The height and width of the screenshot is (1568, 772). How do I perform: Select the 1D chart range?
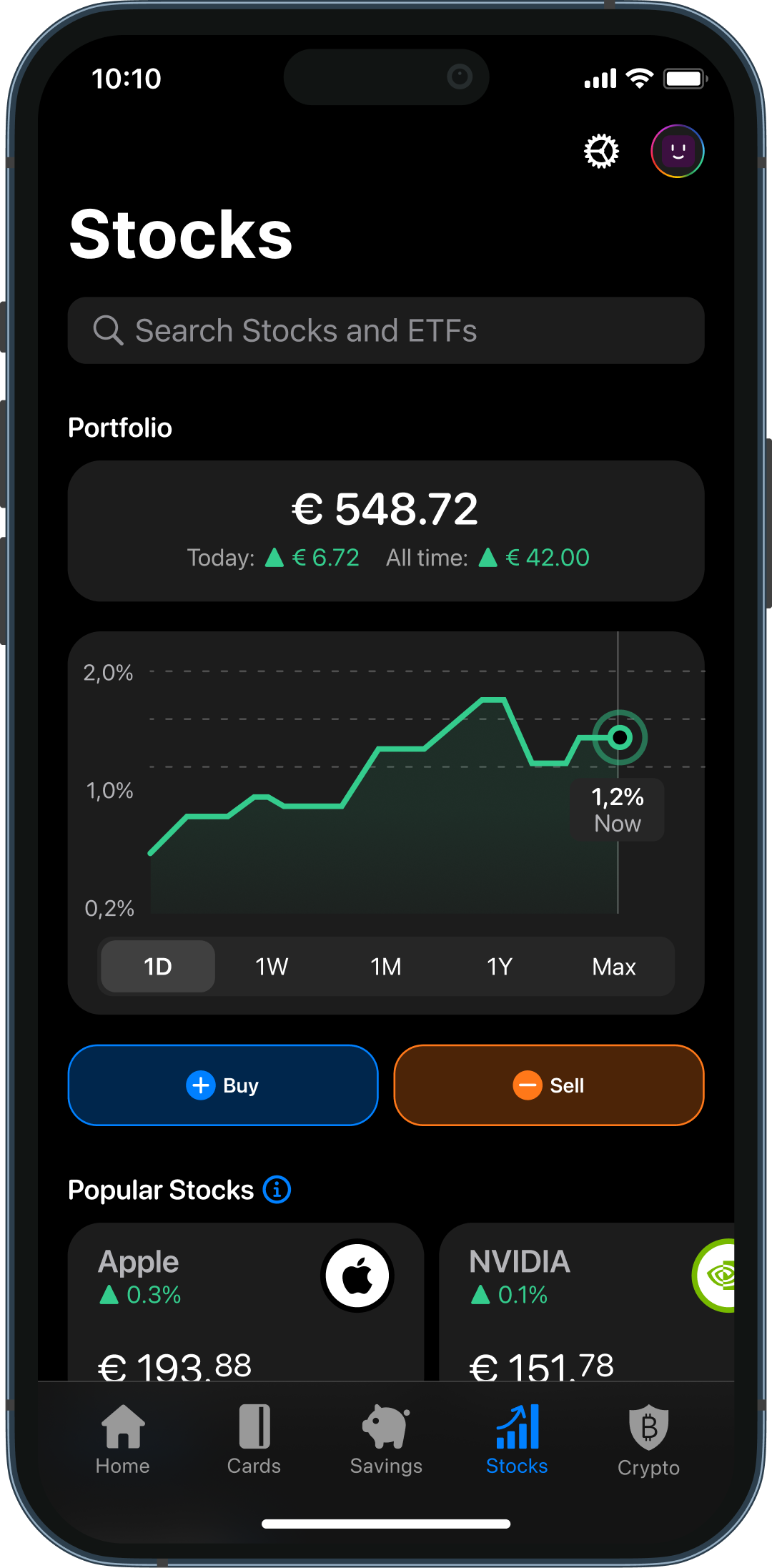[158, 967]
